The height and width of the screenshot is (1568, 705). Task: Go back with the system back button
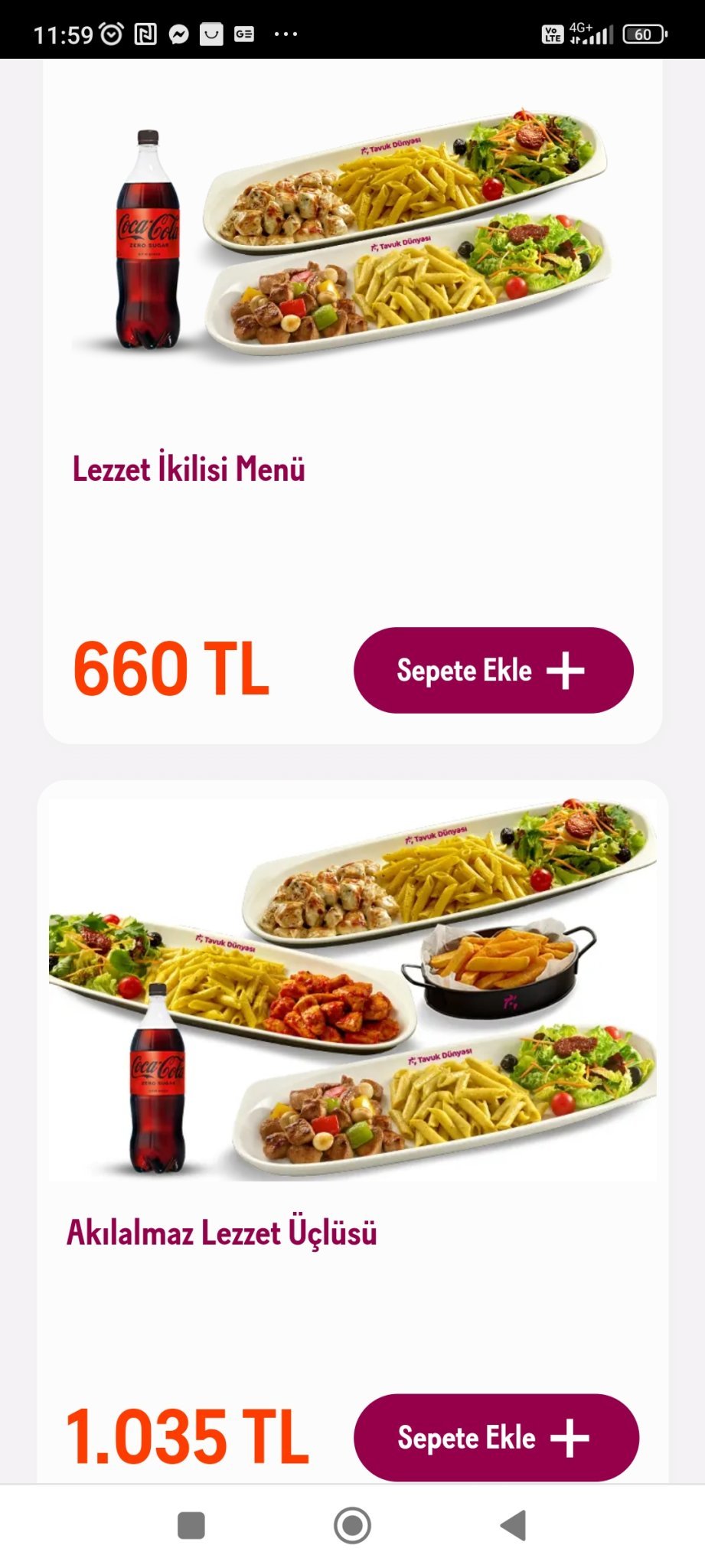[x=514, y=1525]
